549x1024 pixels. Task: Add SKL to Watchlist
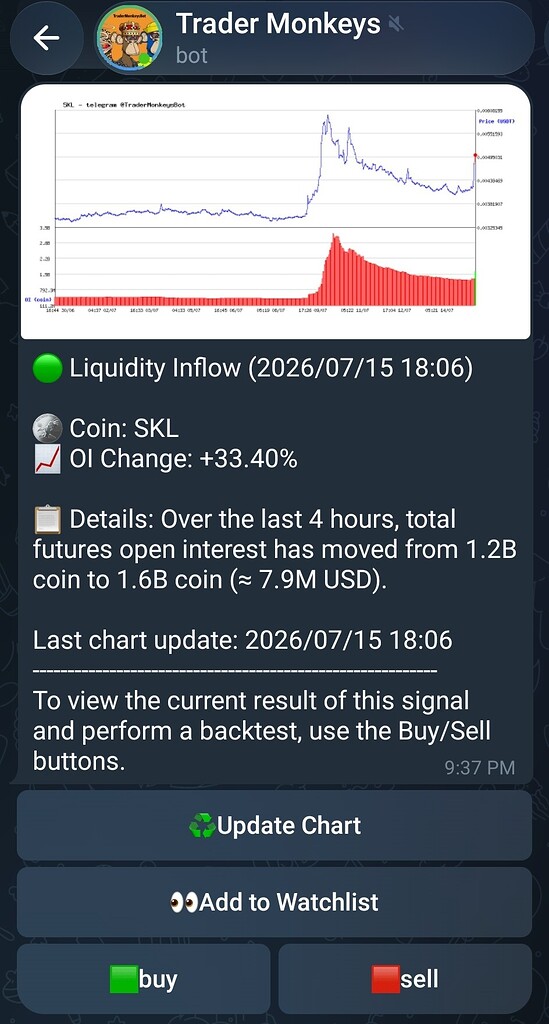274,902
